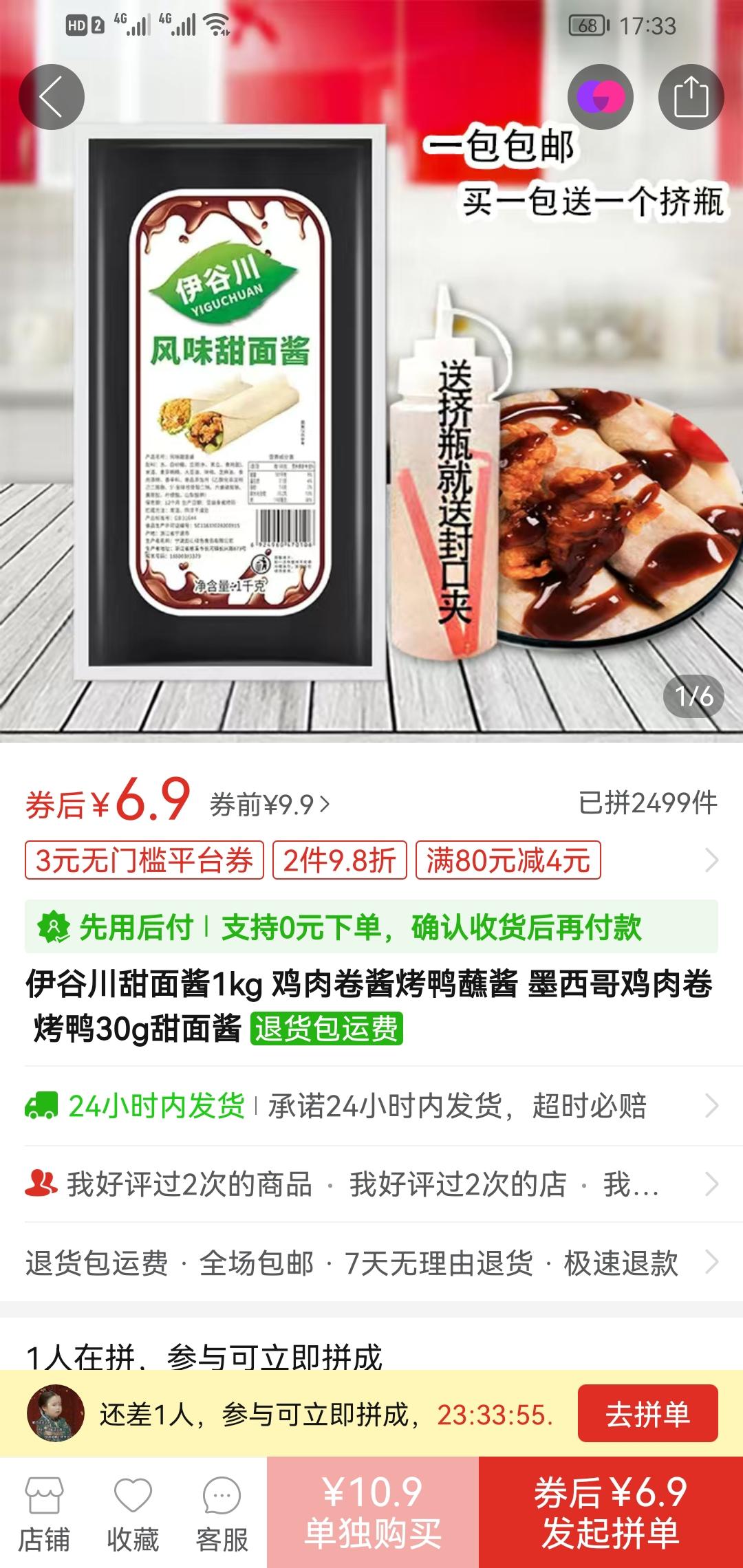View pre-coupon price details 券前¥9.9
The image size is (743, 1568).
tap(270, 805)
